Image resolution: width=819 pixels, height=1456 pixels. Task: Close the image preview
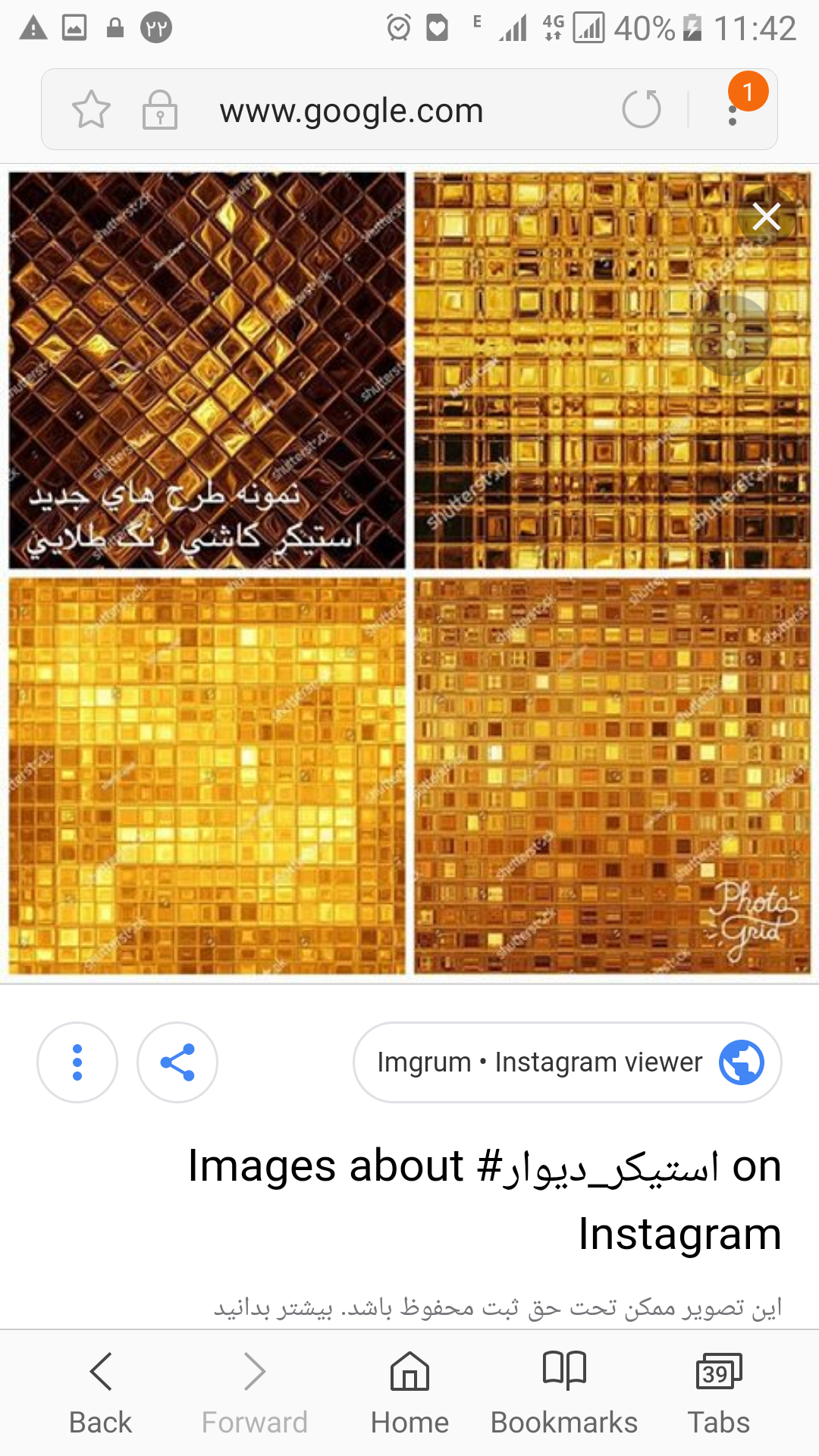click(x=766, y=217)
